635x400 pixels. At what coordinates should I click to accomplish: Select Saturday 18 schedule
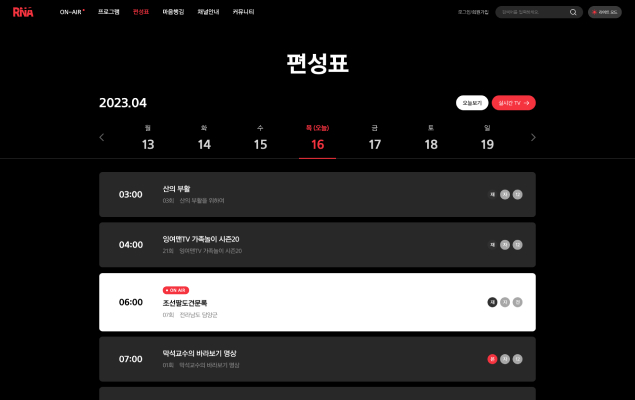431,139
